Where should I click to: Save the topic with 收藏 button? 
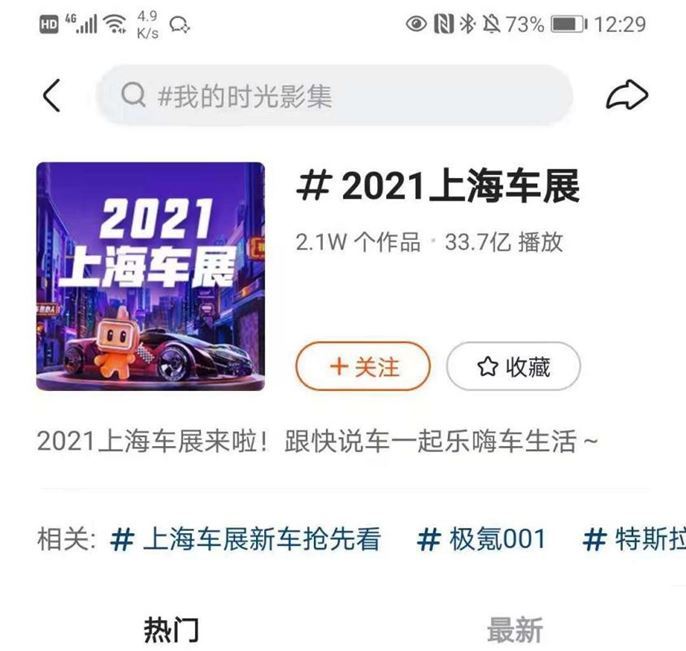point(513,367)
